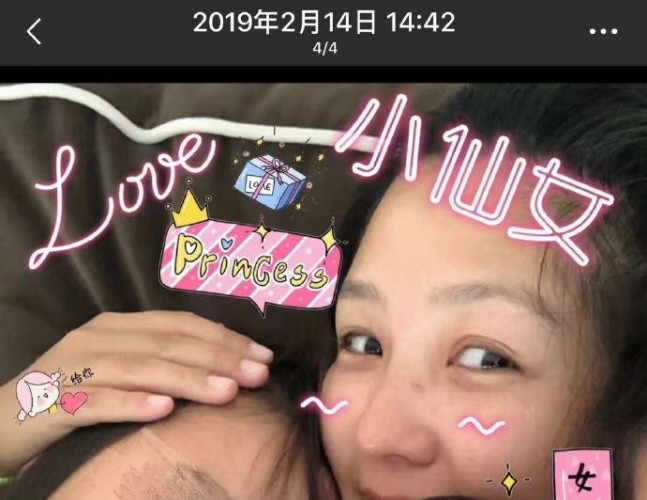The width and height of the screenshot is (647, 500).
Task: Go back using the back arrow
Action: [x=34, y=31]
